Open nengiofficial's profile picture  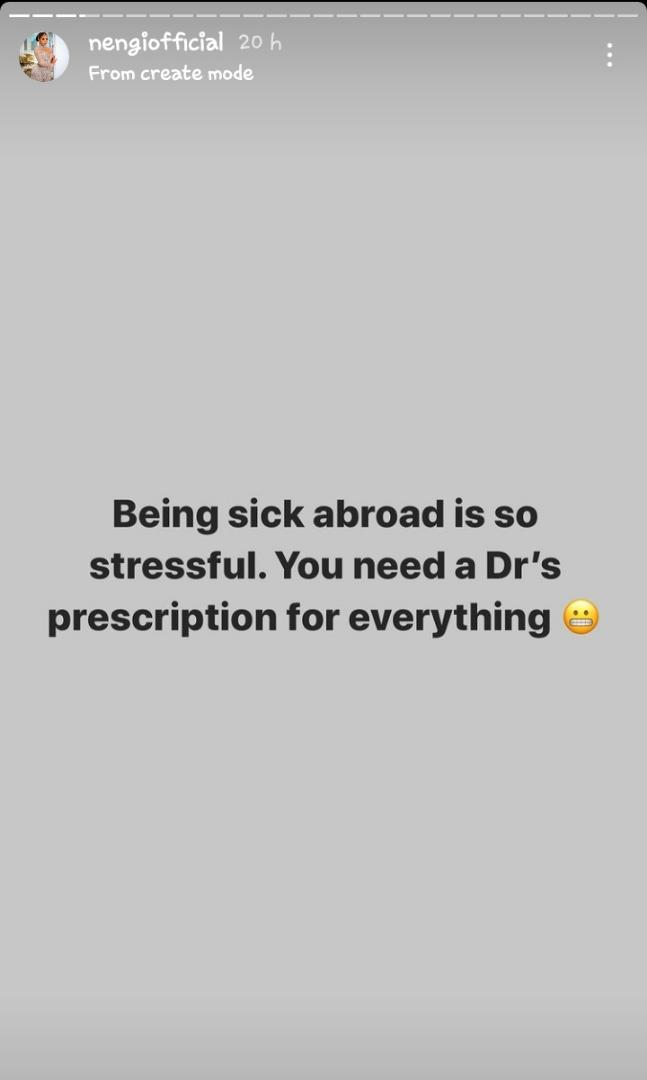[44, 57]
